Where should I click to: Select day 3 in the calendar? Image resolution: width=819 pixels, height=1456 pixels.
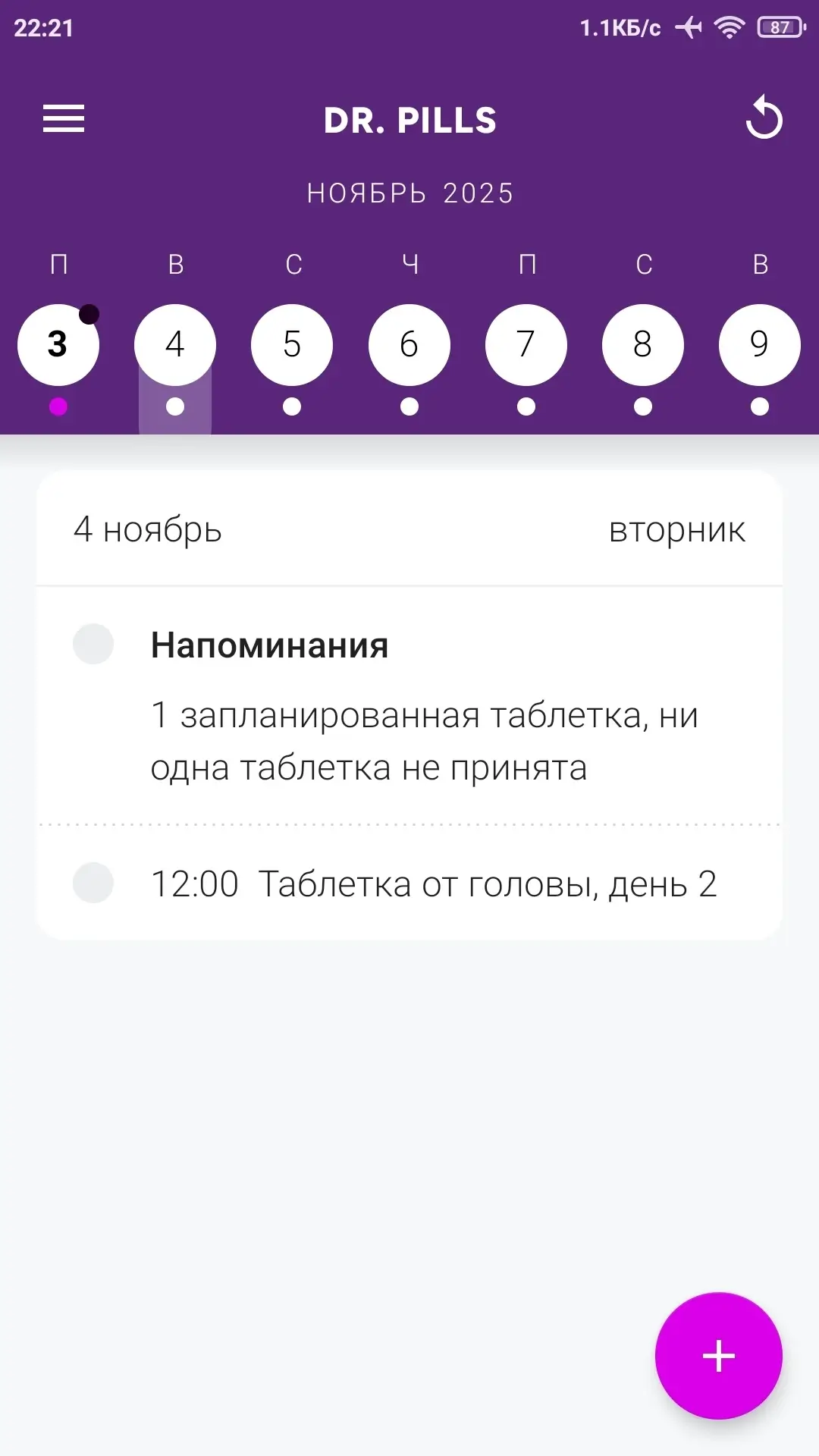click(x=58, y=345)
